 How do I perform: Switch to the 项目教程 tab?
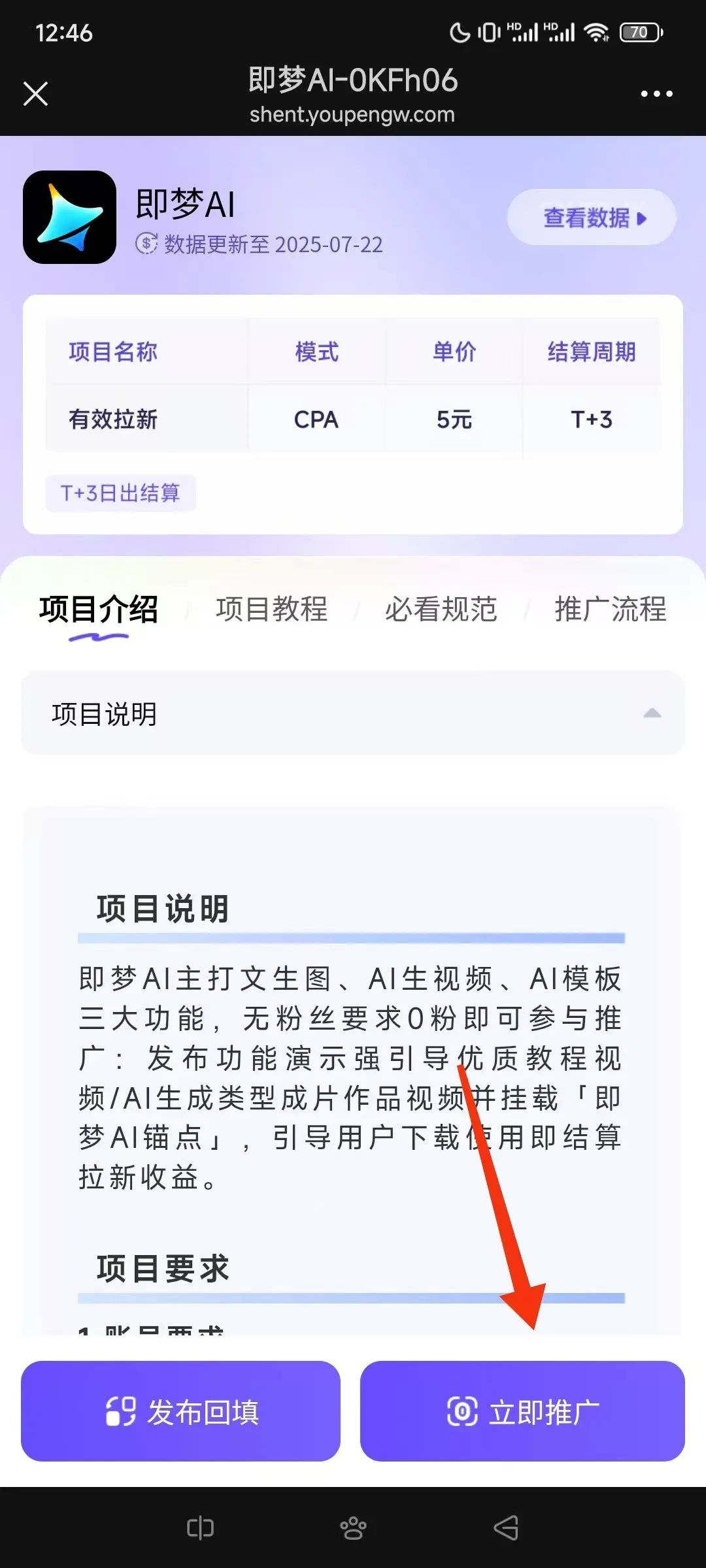click(271, 609)
